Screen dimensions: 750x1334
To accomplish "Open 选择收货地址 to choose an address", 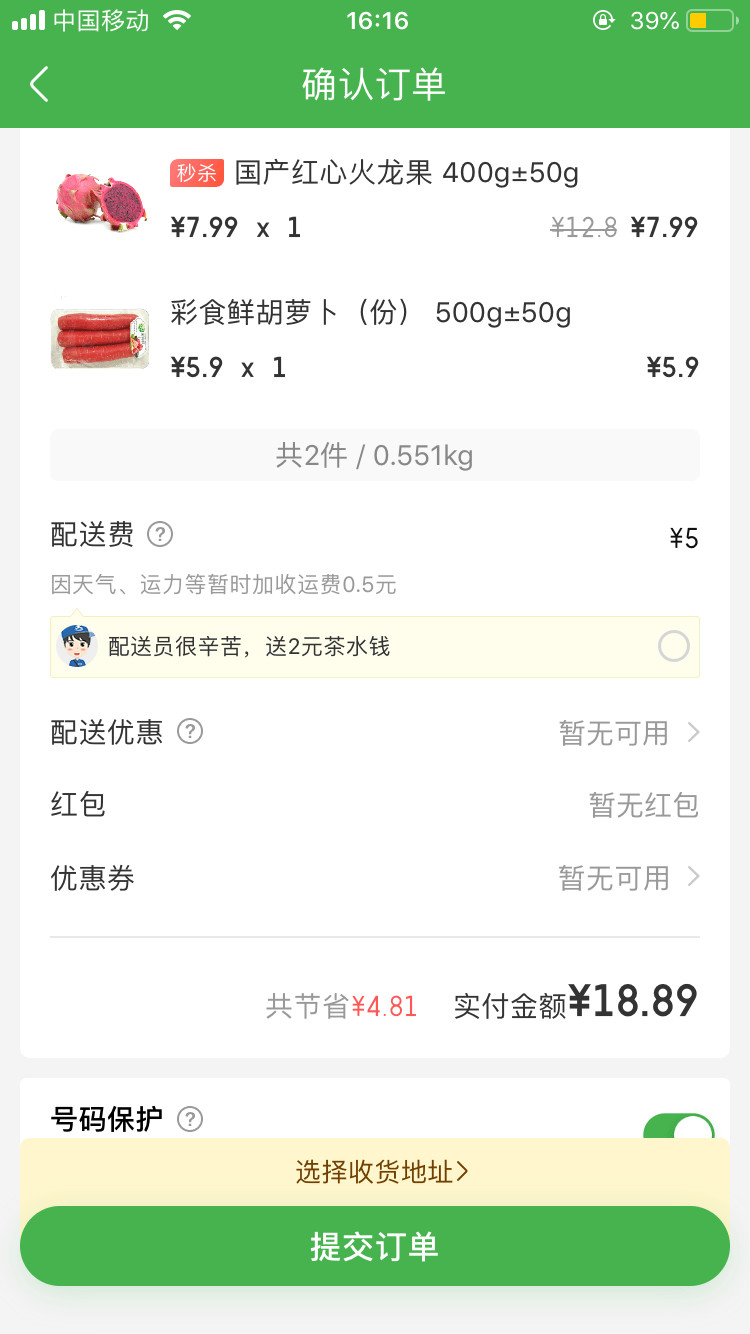I will pos(381,1172).
